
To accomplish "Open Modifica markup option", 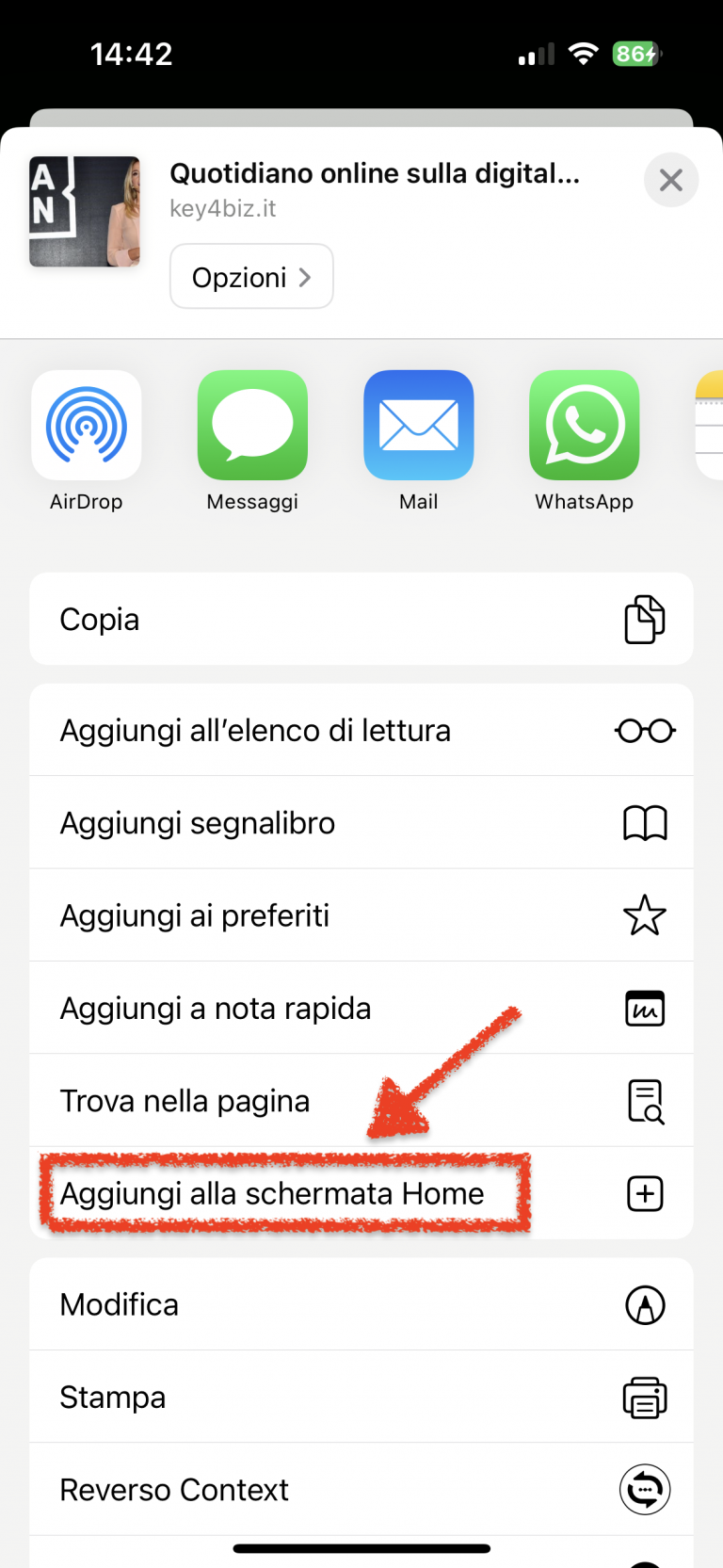I will click(361, 1304).
